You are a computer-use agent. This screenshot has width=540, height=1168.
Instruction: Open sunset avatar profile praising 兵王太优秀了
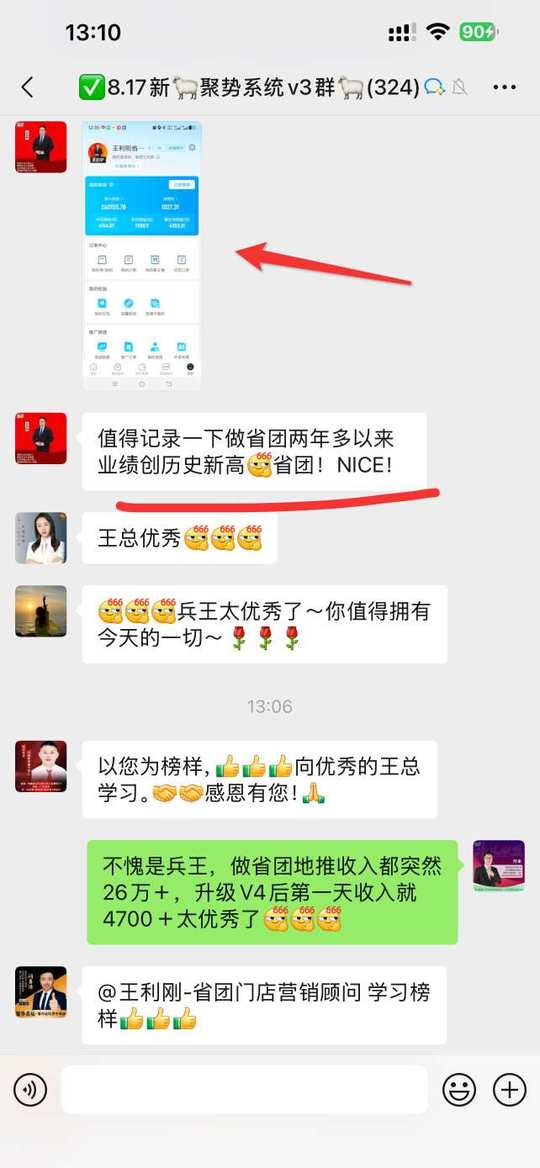click(x=41, y=611)
